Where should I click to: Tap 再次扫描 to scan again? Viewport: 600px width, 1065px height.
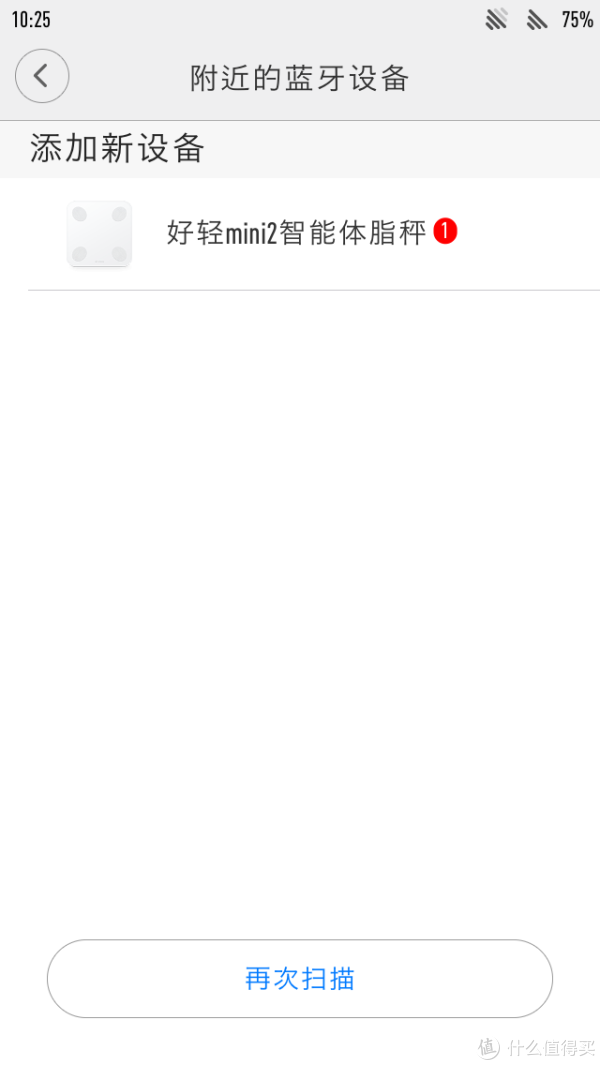point(300,979)
